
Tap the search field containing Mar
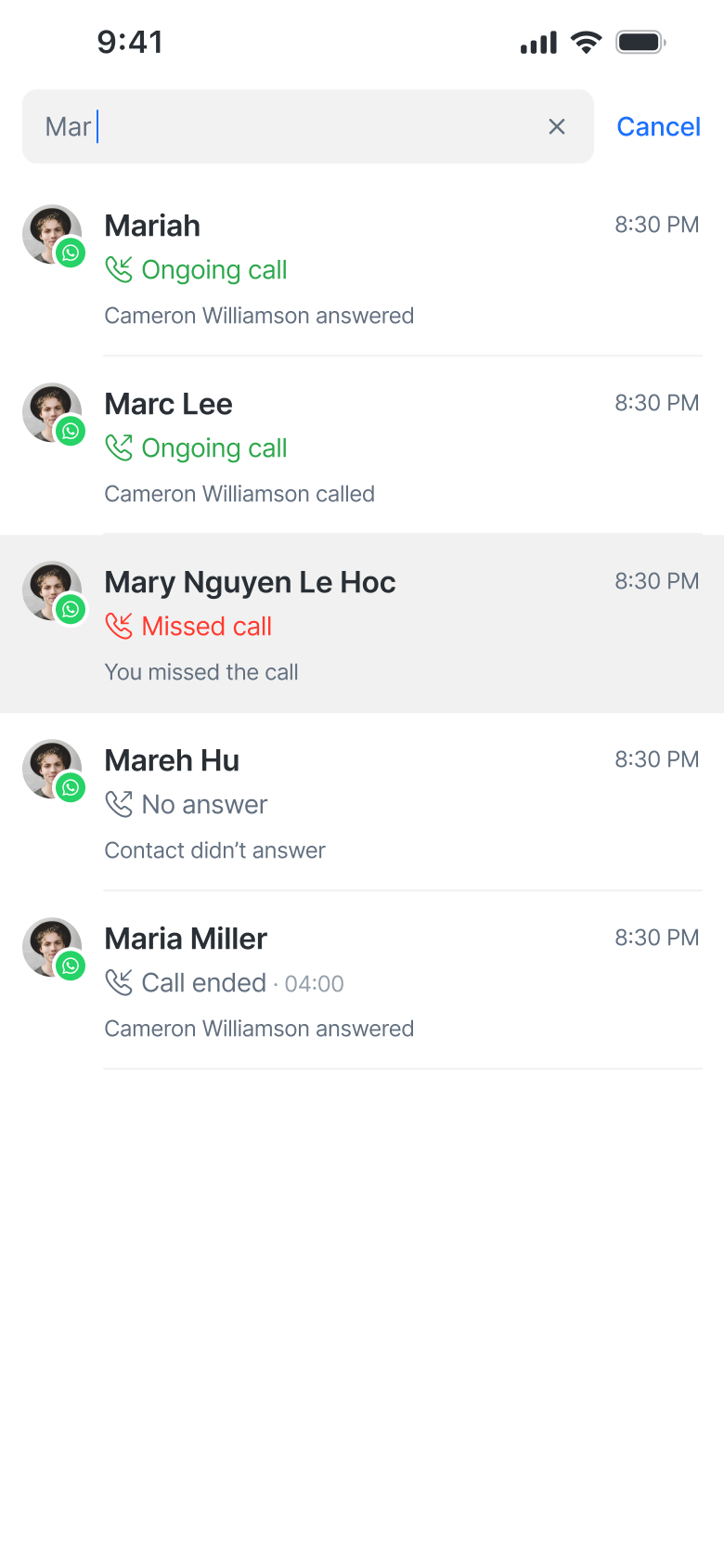tap(288, 126)
